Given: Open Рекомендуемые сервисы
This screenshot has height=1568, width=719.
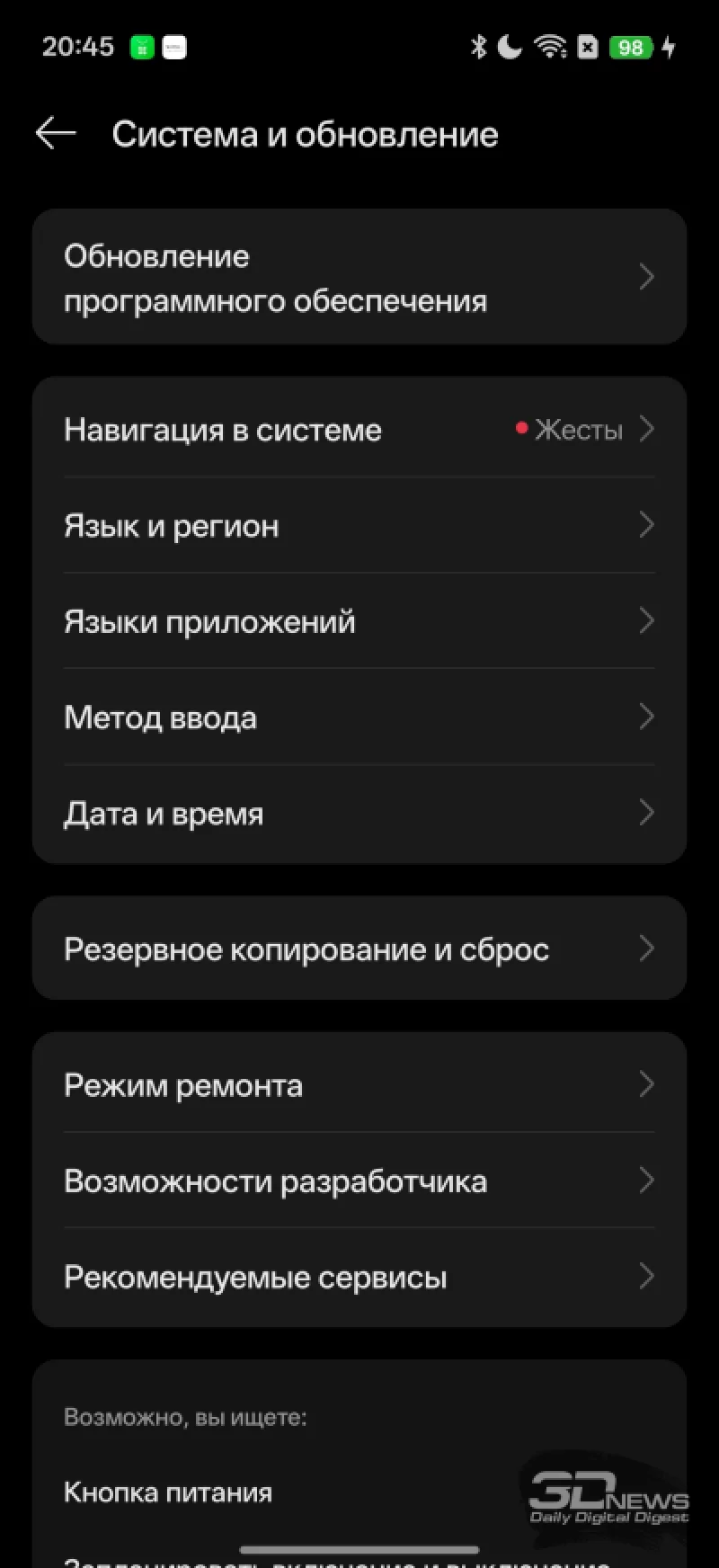Looking at the screenshot, I should (359, 1277).
